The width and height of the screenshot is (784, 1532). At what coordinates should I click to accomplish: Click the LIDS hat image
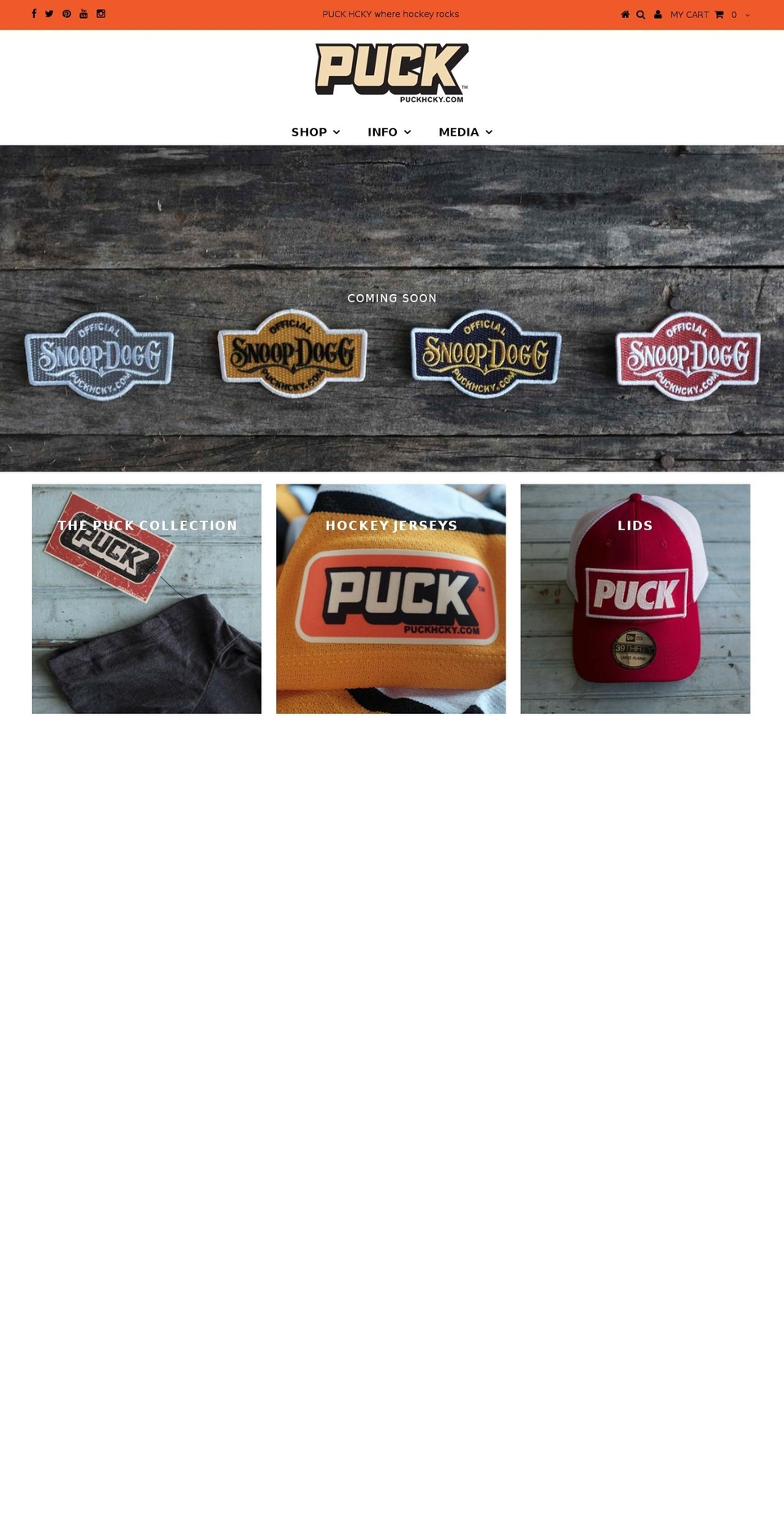pyautogui.click(x=635, y=599)
